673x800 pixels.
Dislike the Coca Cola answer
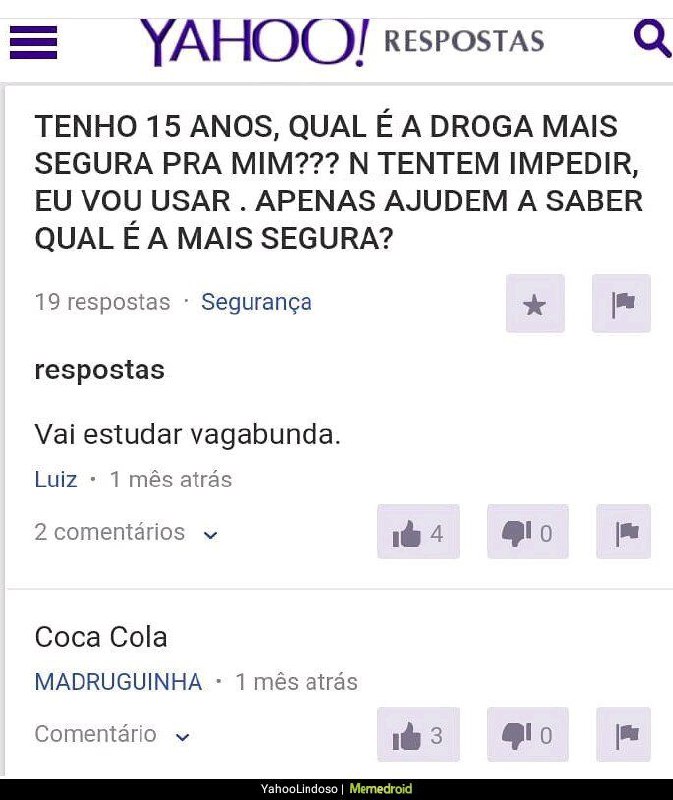528,734
